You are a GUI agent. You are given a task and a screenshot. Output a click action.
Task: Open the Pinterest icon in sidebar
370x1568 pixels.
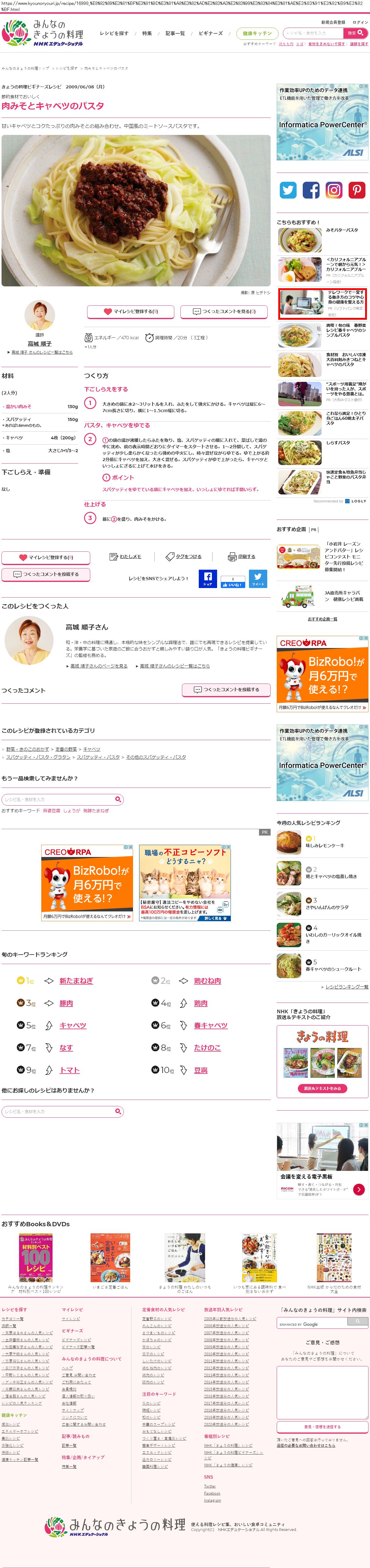(357, 190)
